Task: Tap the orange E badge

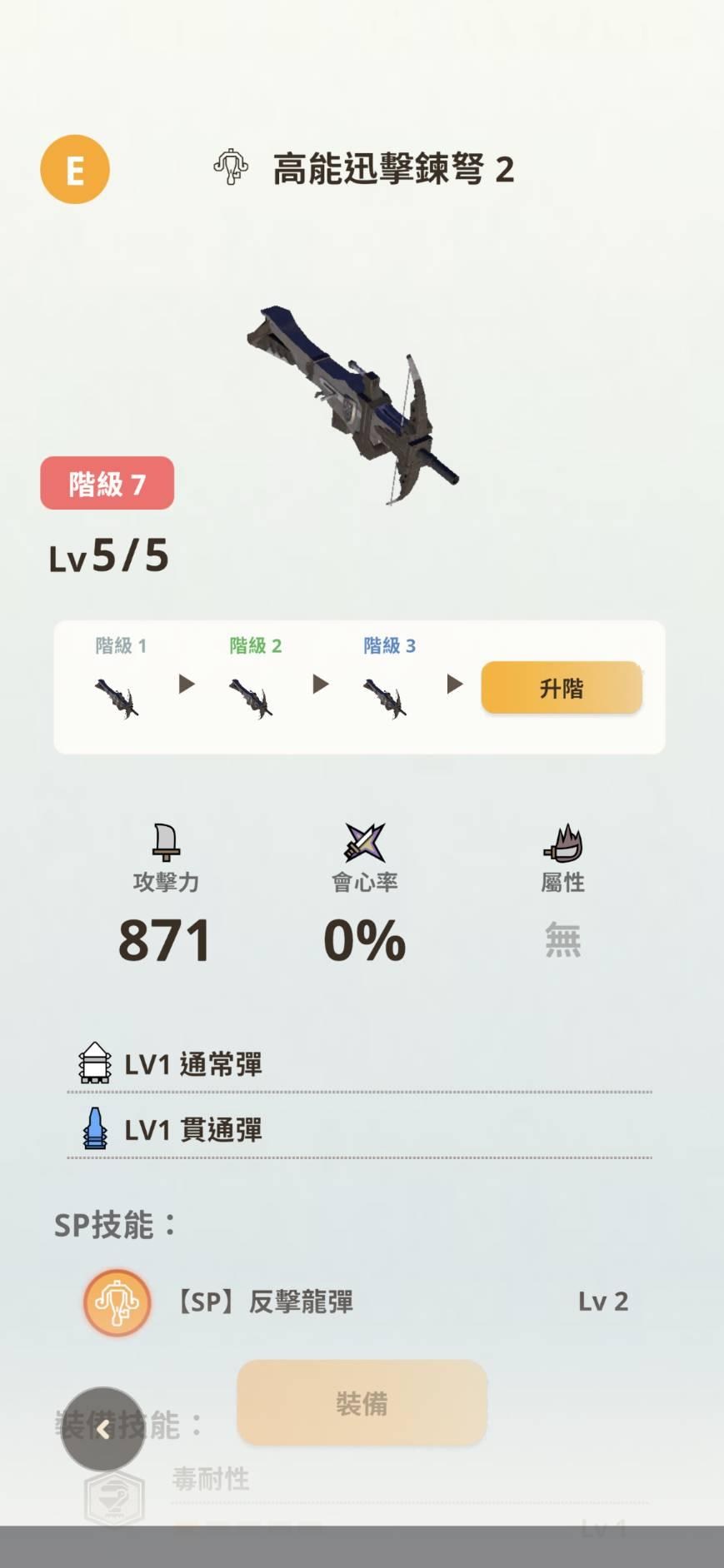Action: tap(75, 170)
